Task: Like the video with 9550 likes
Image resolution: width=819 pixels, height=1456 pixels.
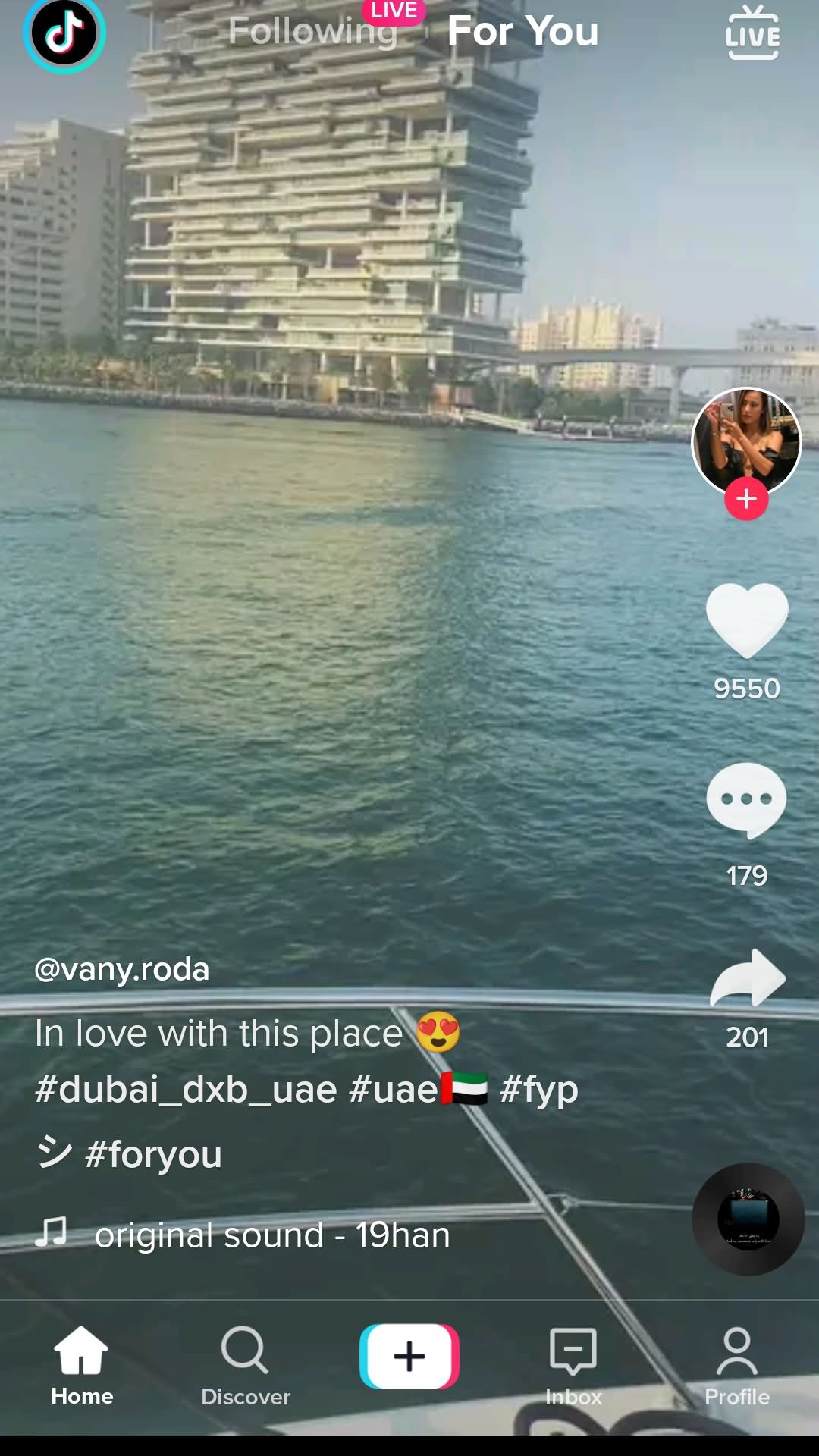Action: coord(747,621)
